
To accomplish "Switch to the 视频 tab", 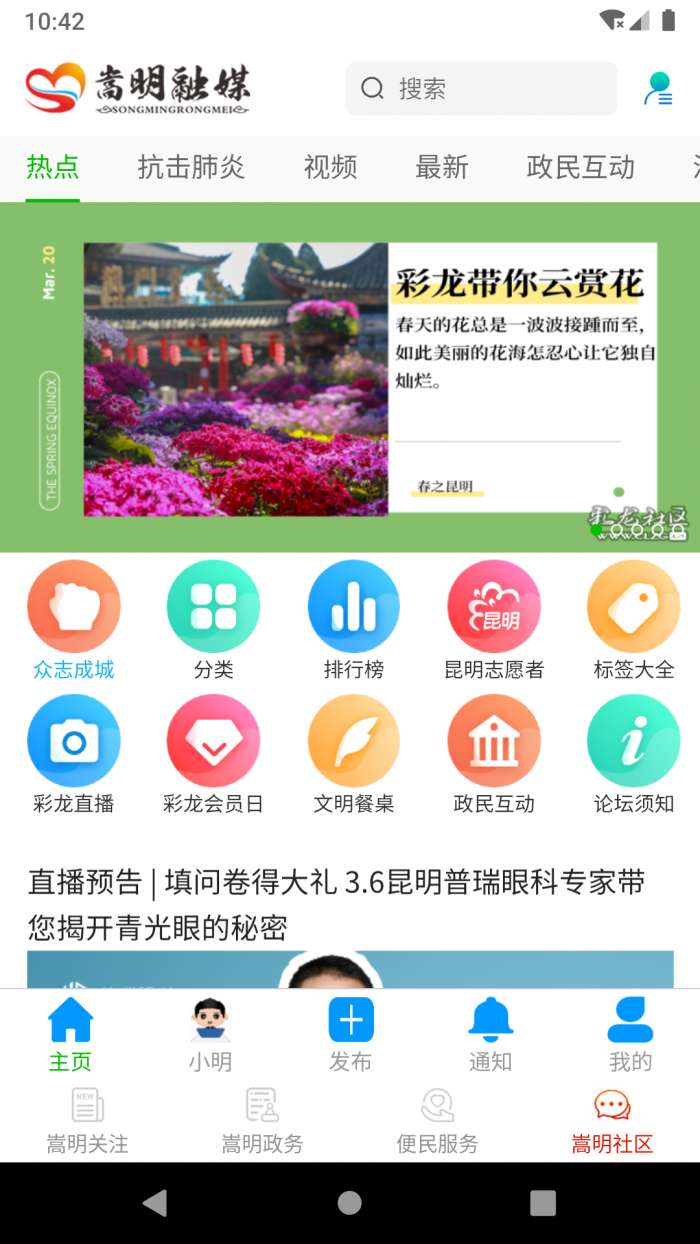I will [x=330, y=167].
